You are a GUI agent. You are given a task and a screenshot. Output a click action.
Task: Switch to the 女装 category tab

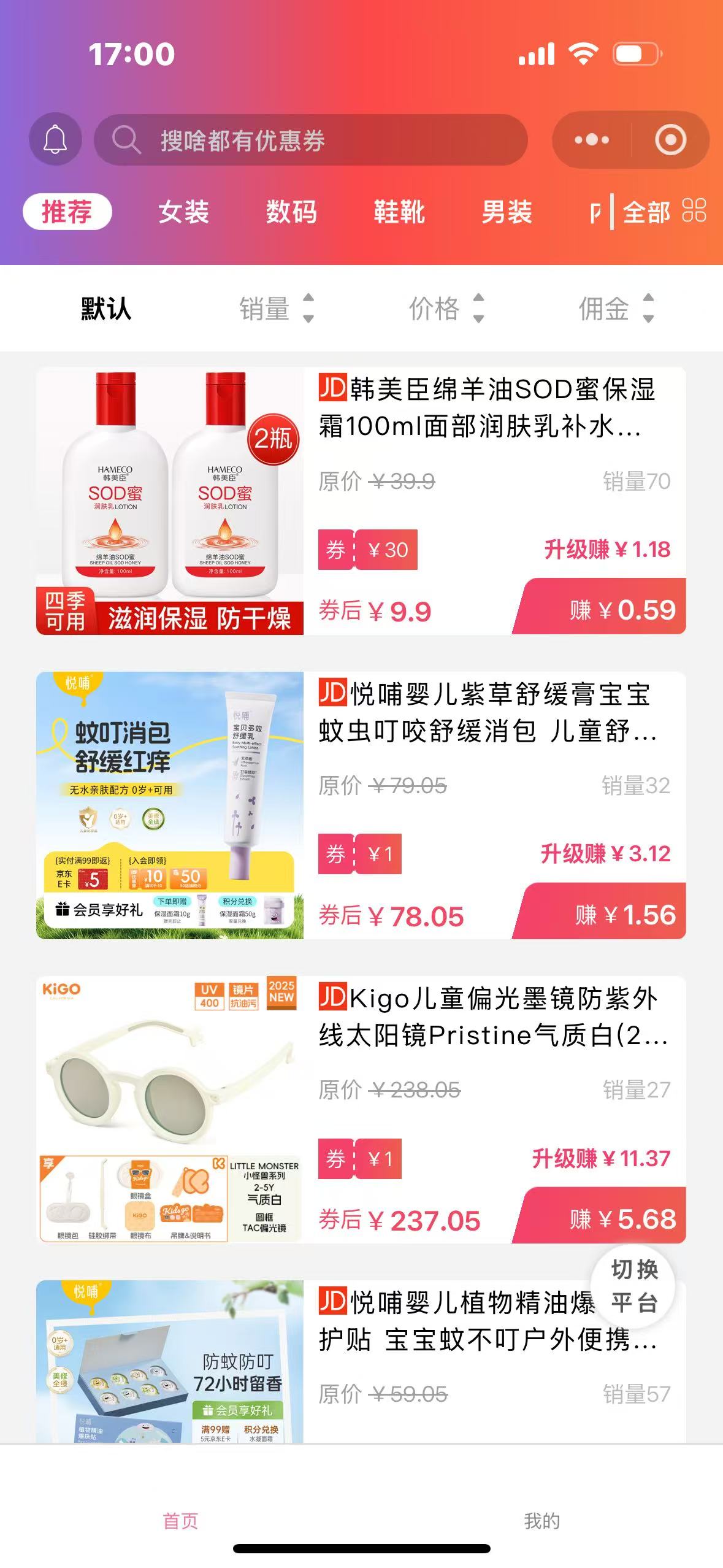(183, 212)
